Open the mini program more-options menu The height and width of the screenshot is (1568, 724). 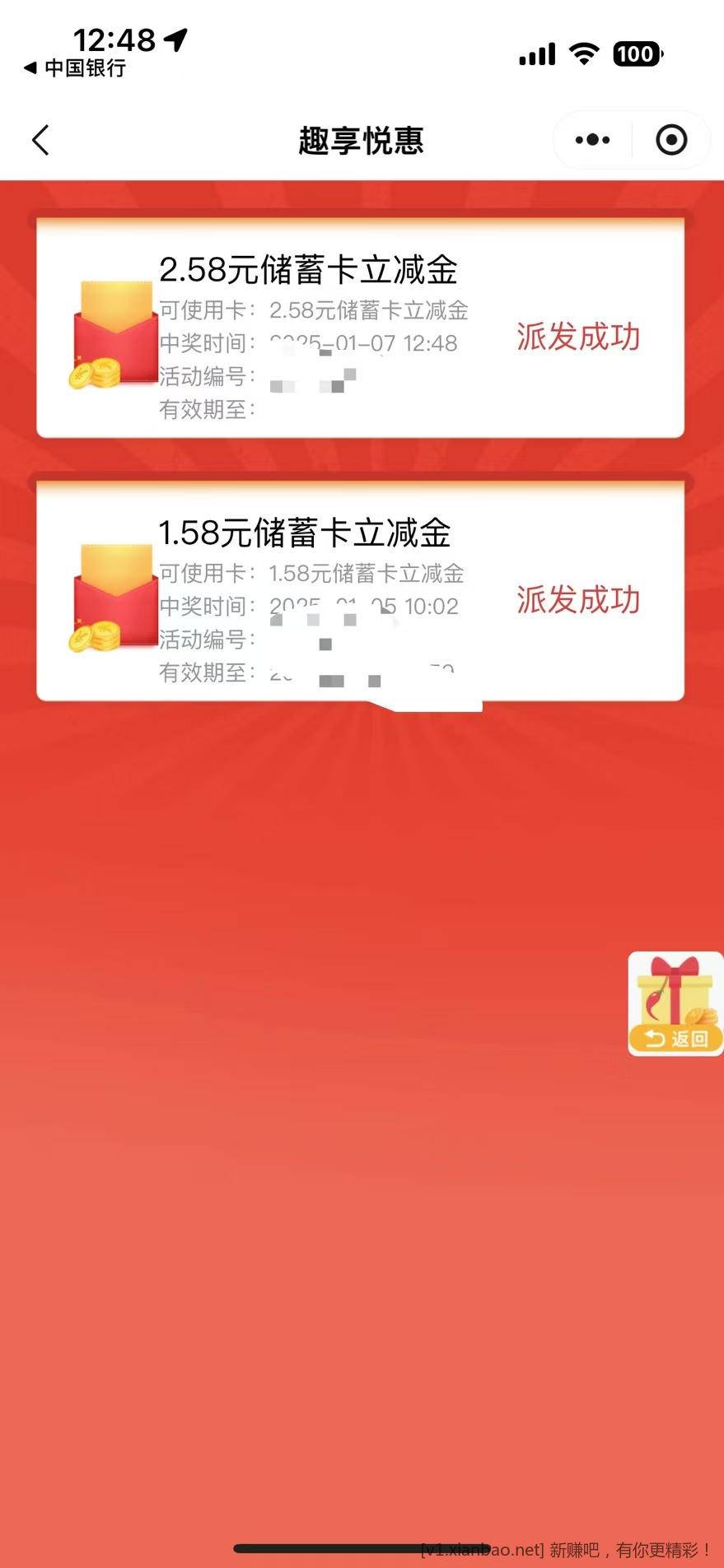point(592,140)
